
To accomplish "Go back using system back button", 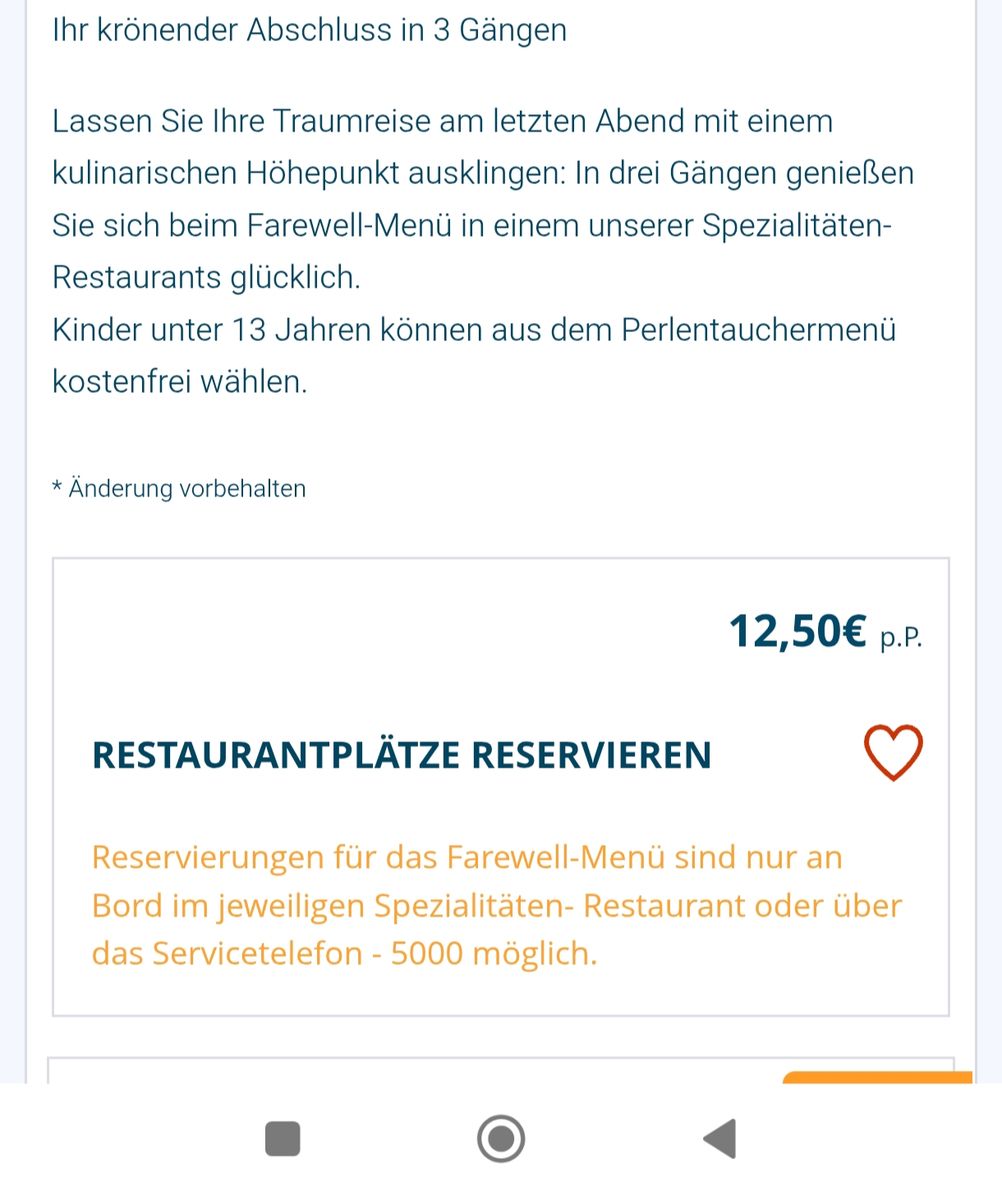I will pos(720,1138).
